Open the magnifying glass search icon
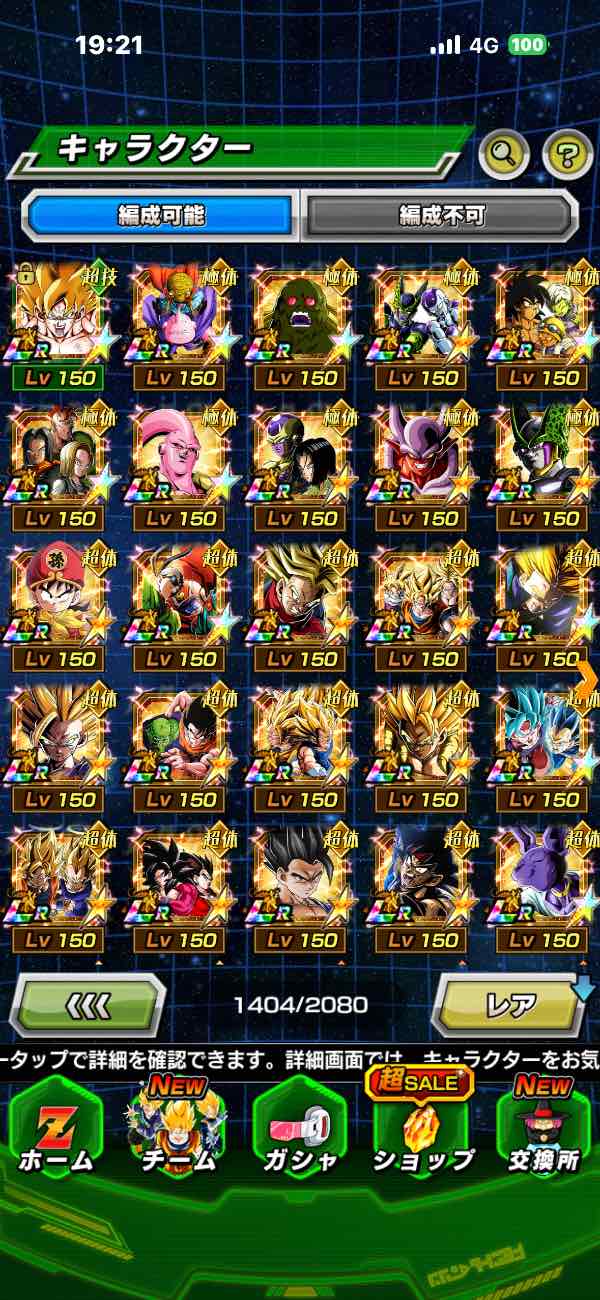Image resolution: width=600 pixels, height=1300 pixels. pyautogui.click(x=504, y=153)
